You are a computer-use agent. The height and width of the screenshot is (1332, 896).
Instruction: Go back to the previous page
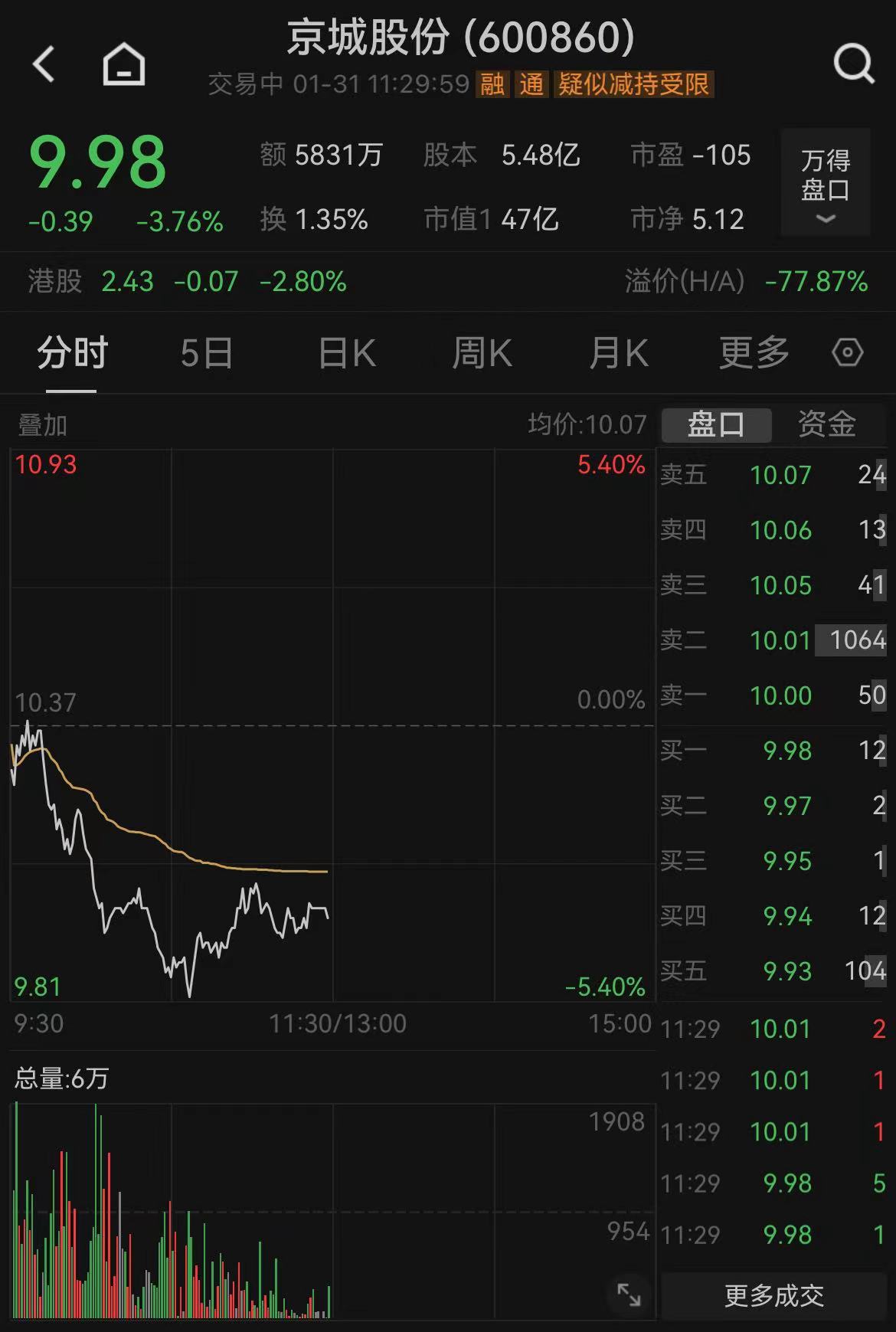point(44,64)
